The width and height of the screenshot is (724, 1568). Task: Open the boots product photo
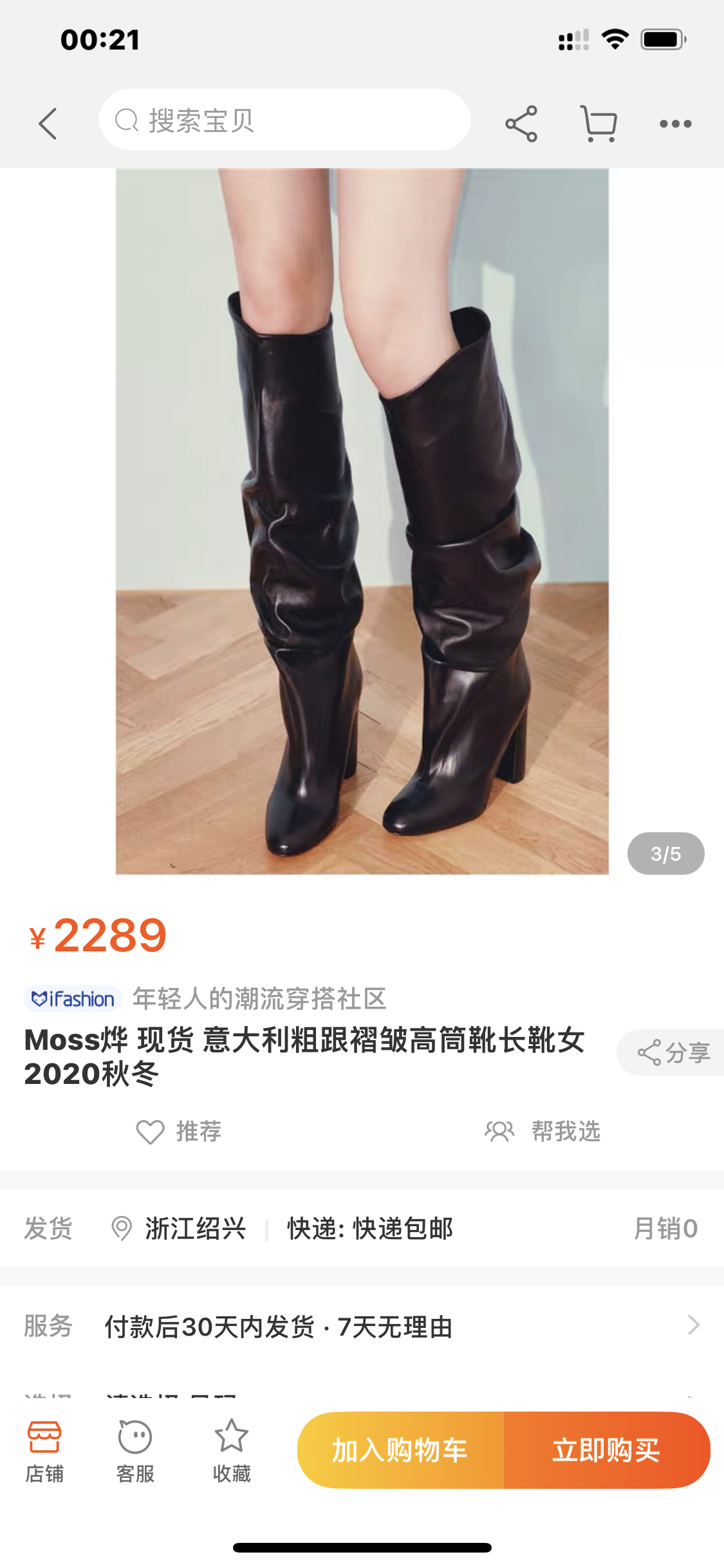pos(362,520)
